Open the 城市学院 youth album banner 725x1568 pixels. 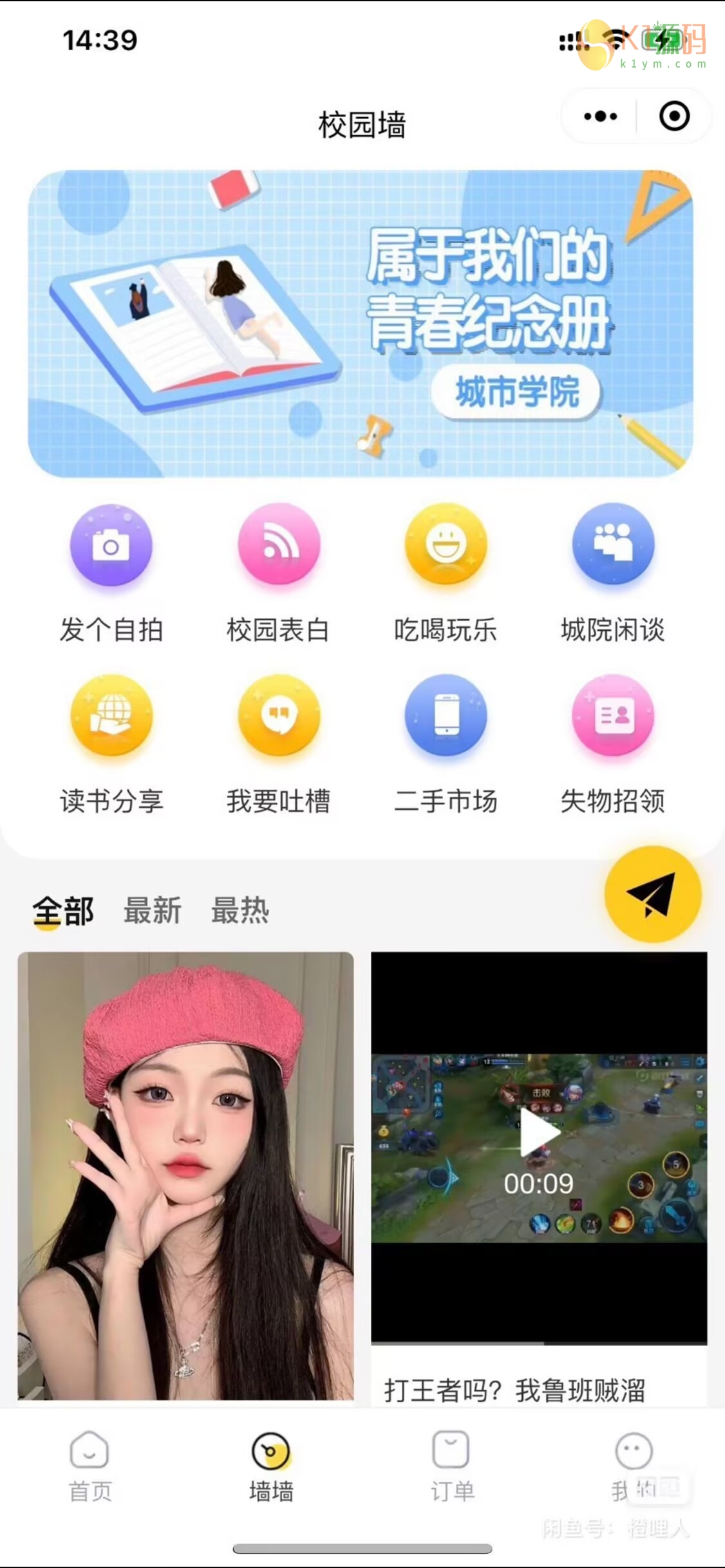pos(361,323)
